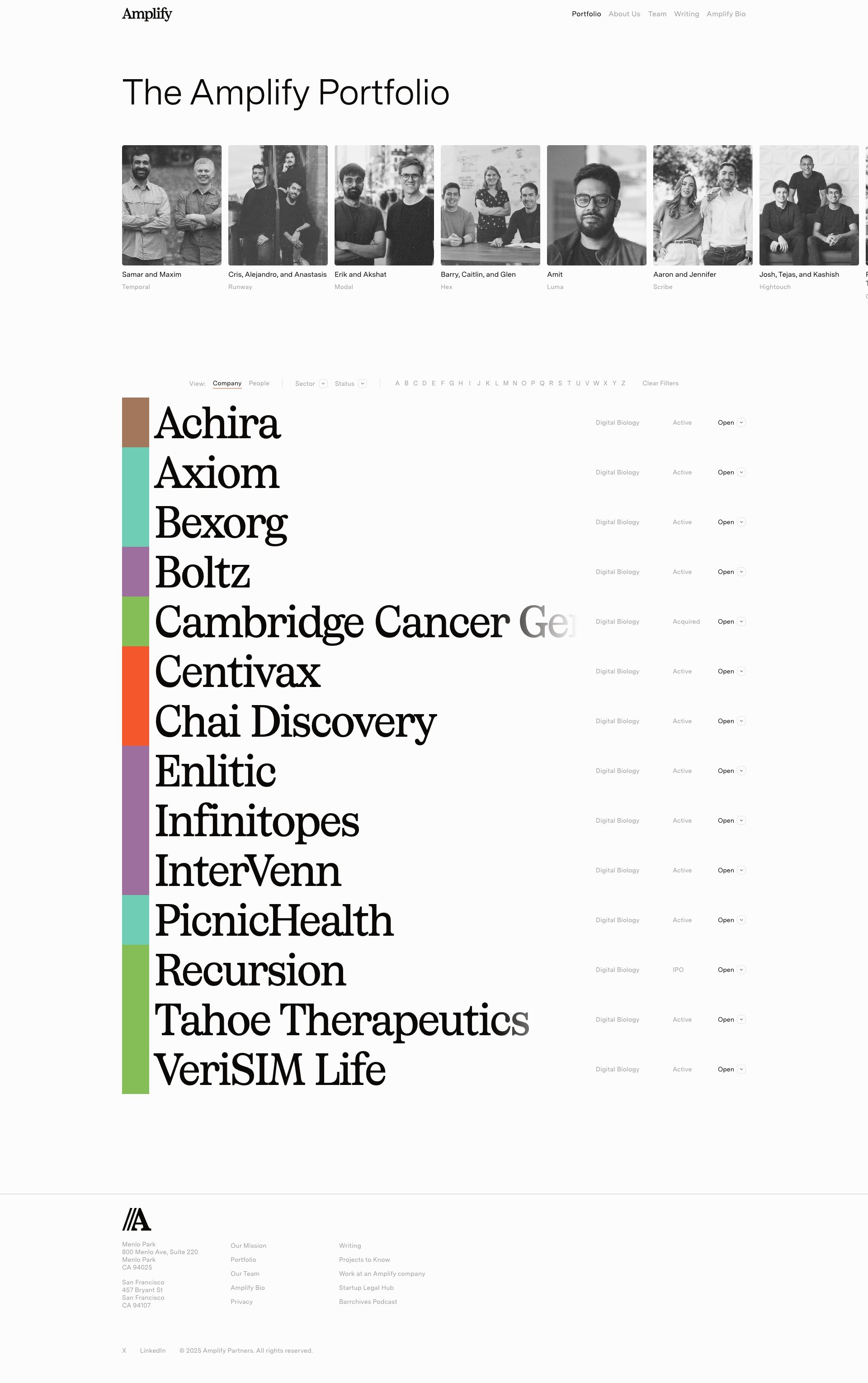Expand the Open chevron for Recursion
The width and height of the screenshot is (868, 1383).
[x=741, y=970]
